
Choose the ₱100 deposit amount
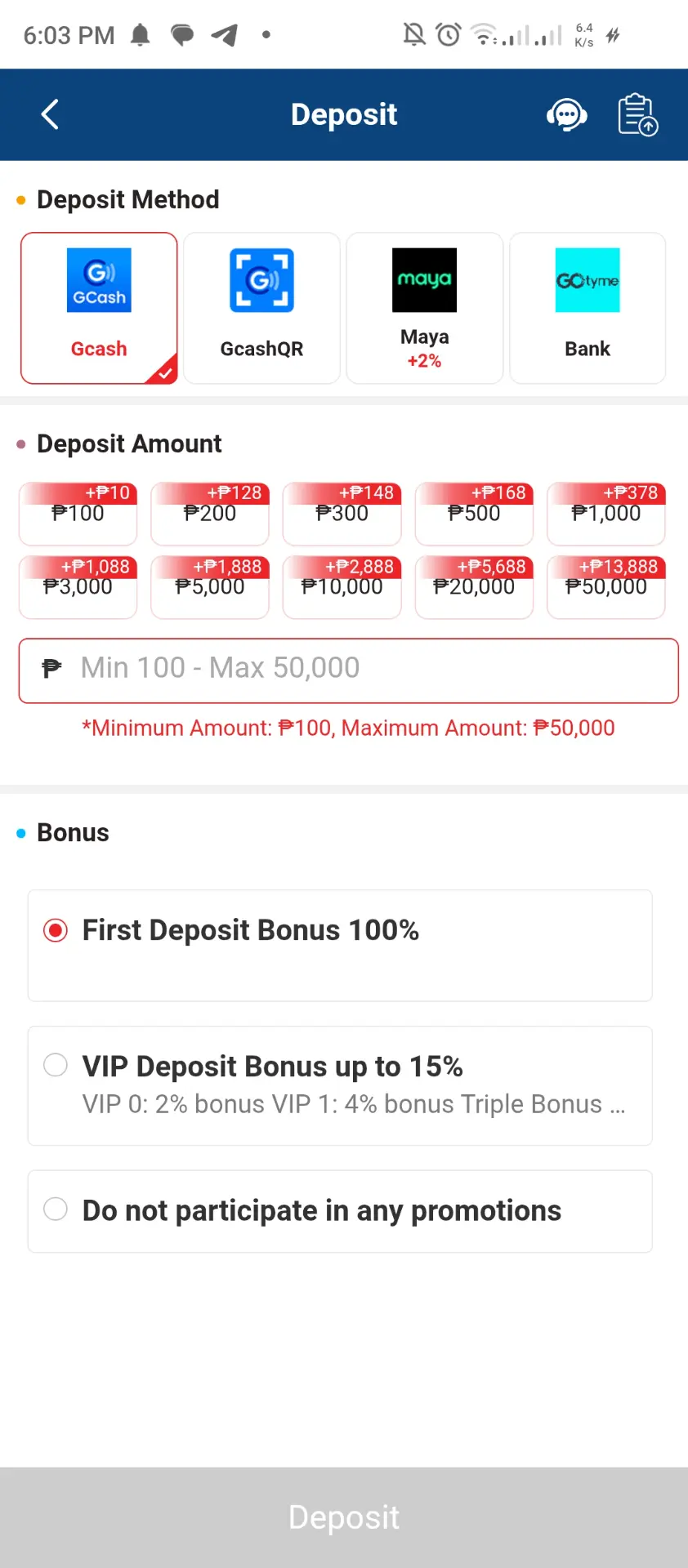click(x=78, y=514)
